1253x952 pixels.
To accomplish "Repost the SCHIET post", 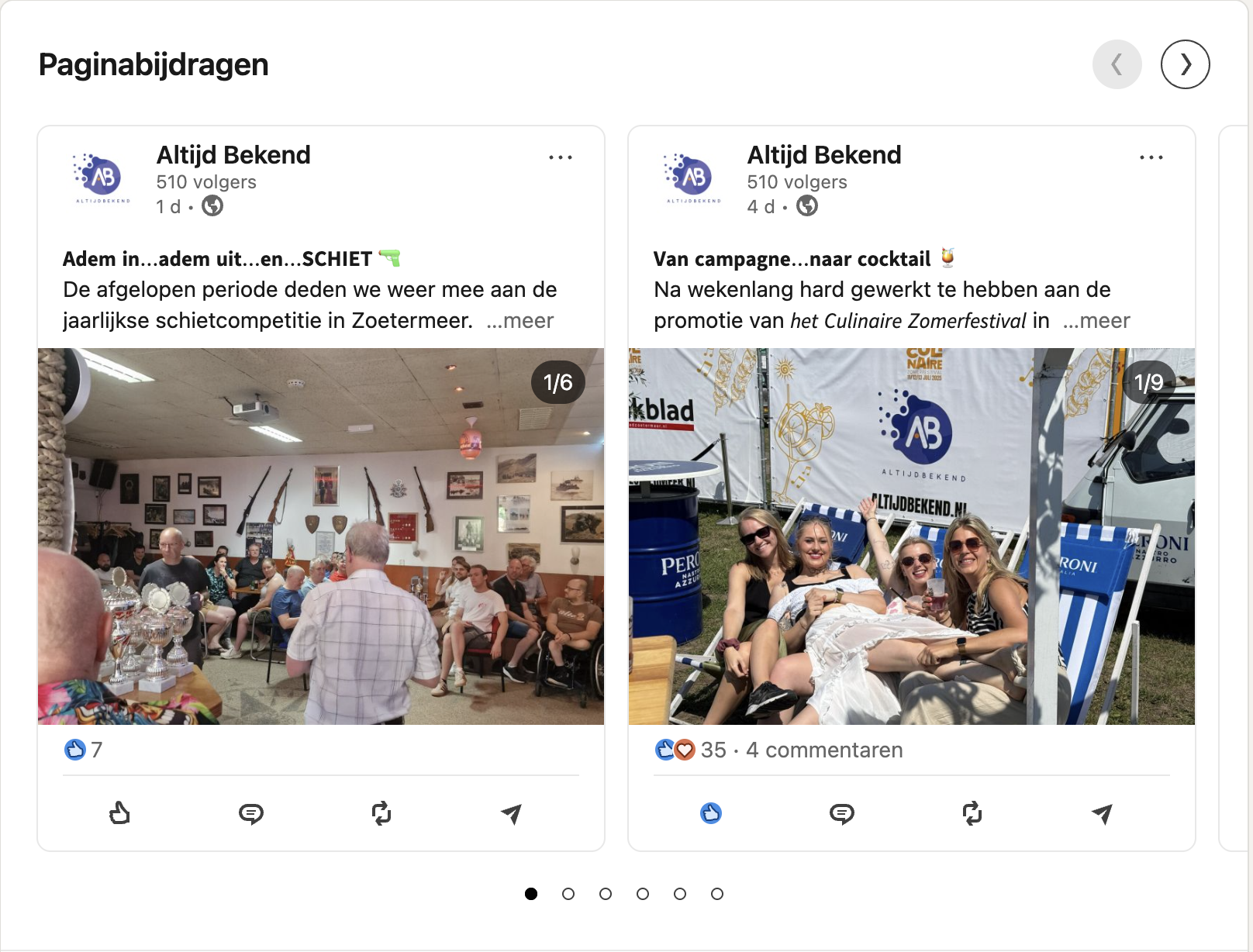I will click(381, 813).
